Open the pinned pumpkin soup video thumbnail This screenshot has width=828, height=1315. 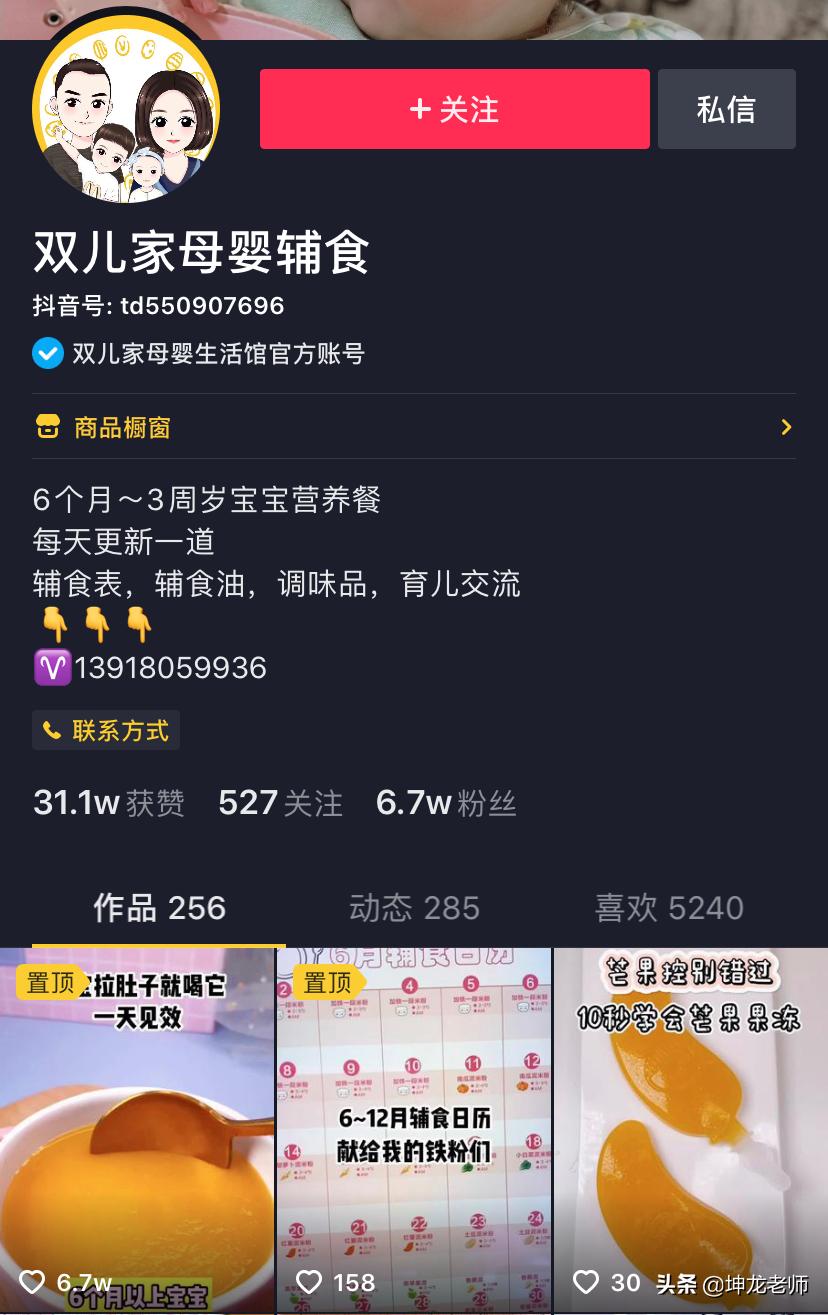pyautogui.click(x=138, y=1130)
